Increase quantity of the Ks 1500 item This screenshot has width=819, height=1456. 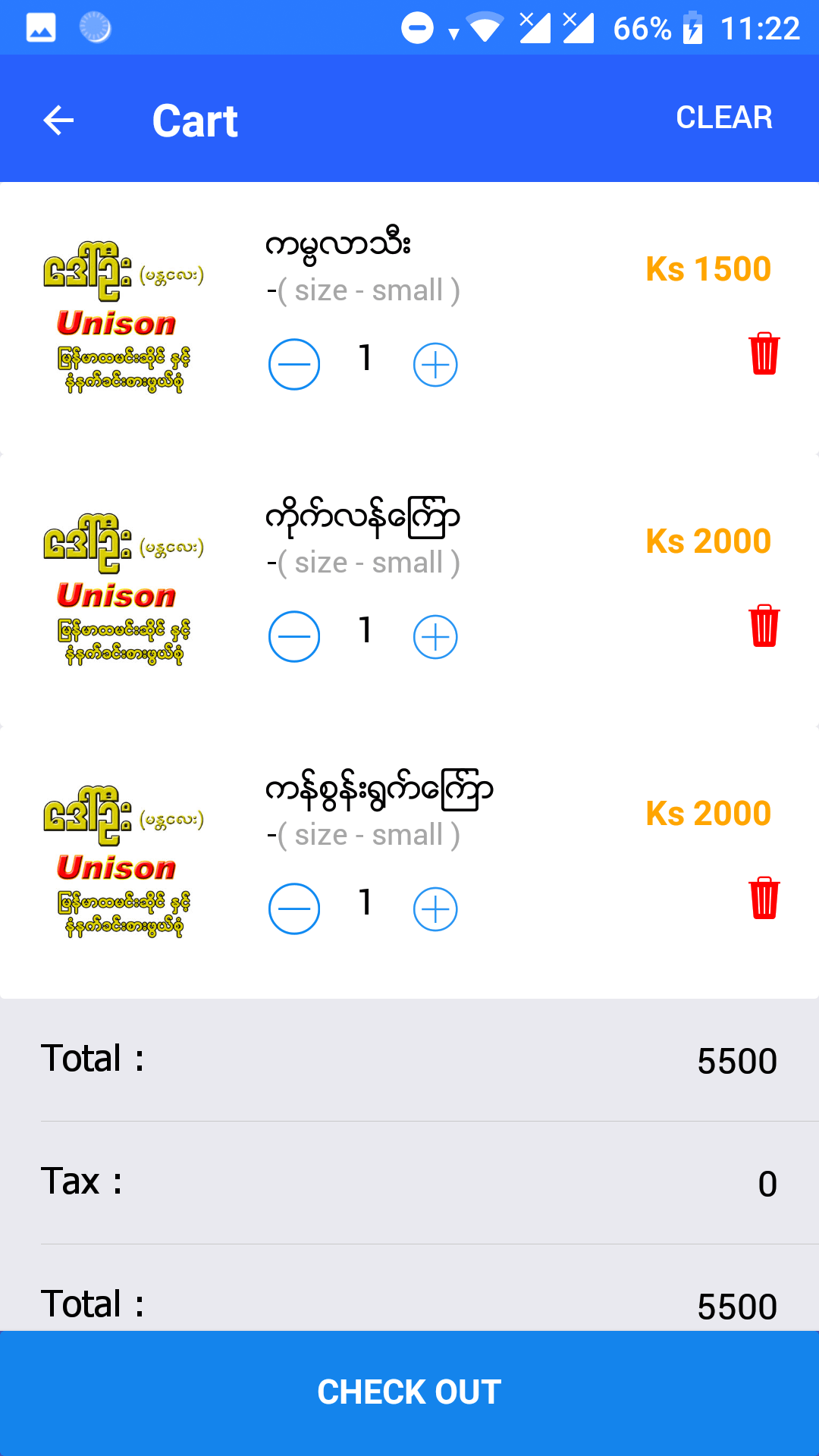coord(435,364)
